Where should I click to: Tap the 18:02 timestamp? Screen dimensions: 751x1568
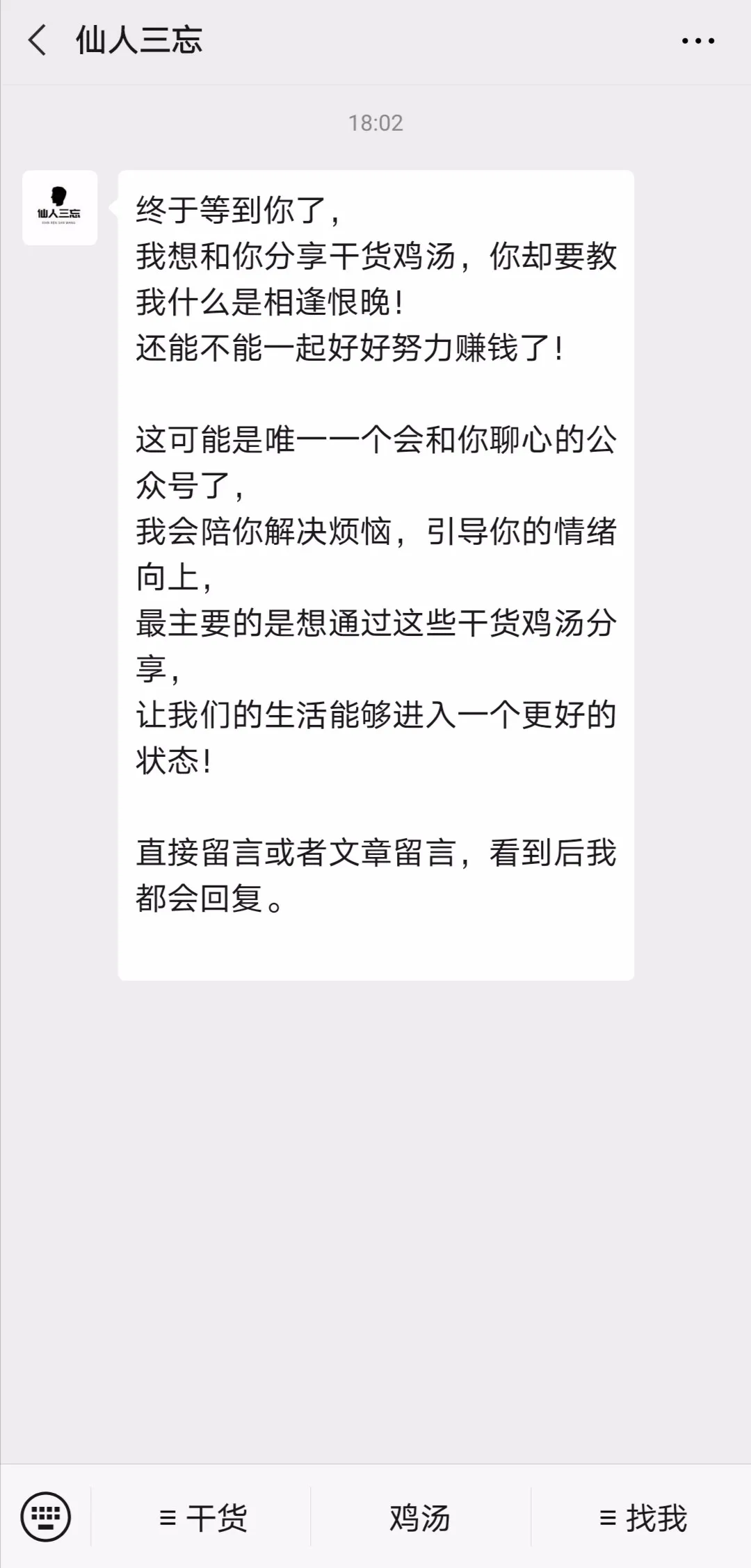(x=375, y=124)
